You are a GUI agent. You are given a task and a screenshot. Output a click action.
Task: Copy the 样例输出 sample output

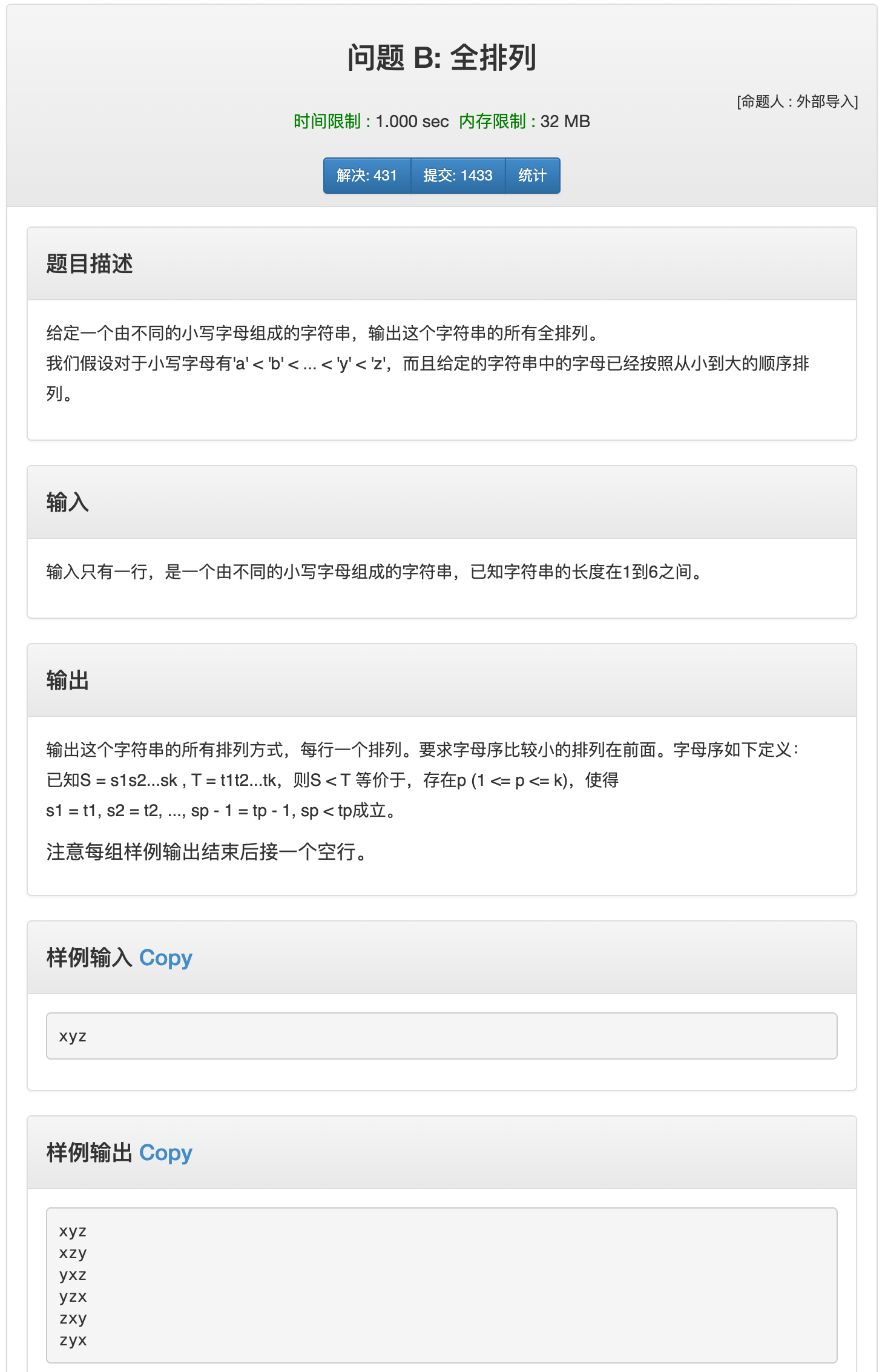[x=165, y=1153]
